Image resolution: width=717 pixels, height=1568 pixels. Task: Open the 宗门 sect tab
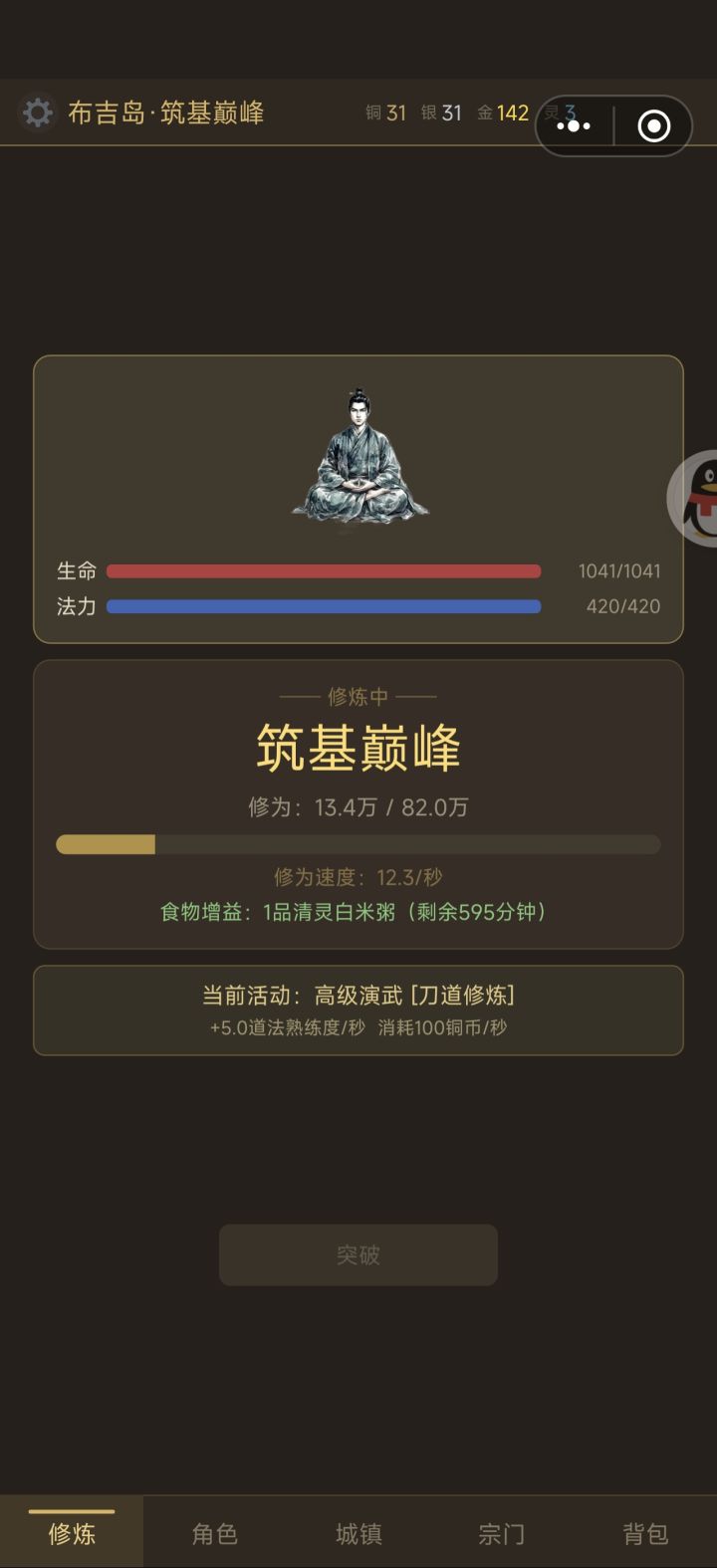(x=502, y=1533)
